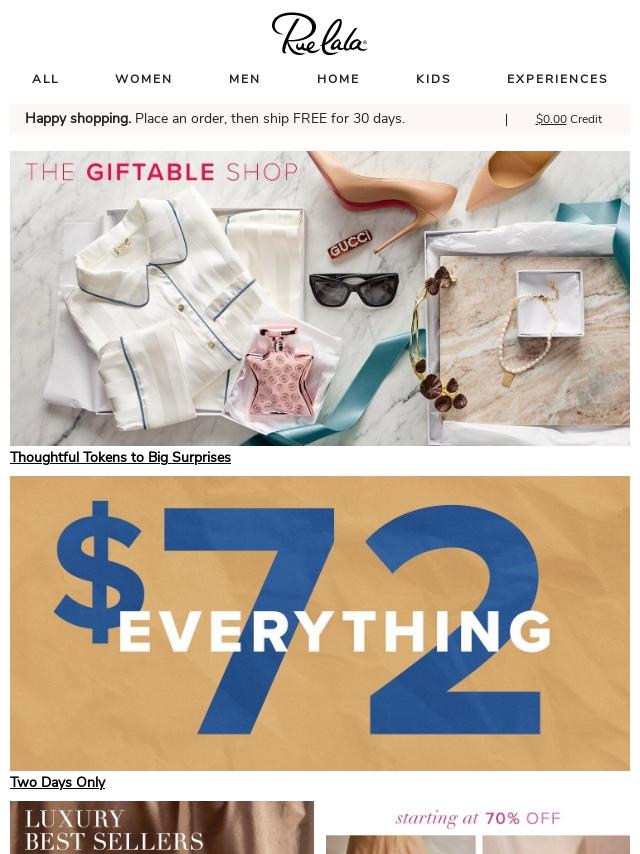This screenshot has width=640, height=854.
Task: Tap the Two Days Only link
Action: click(57, 782)
